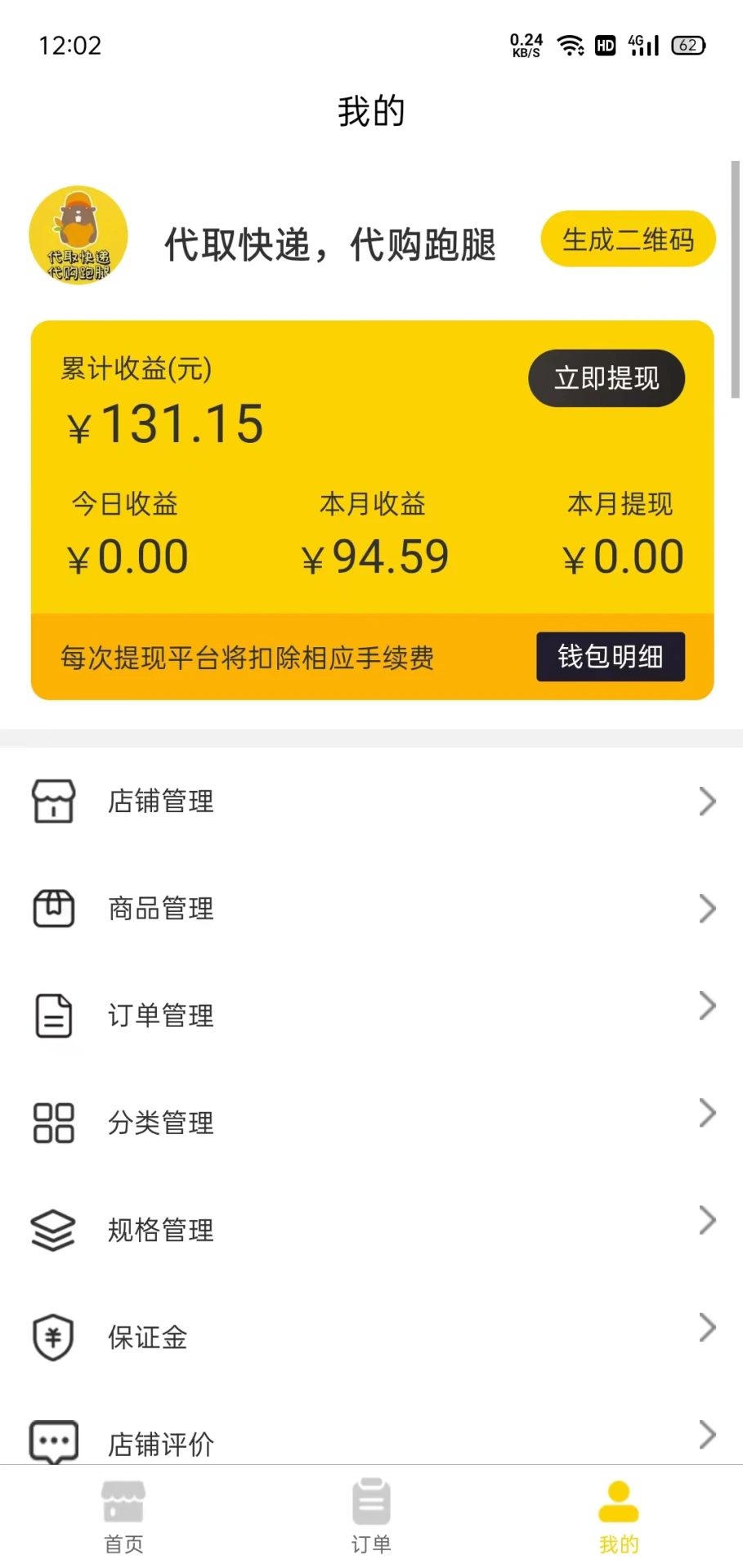Open 钱包明细
The height and width of the screenshot is (1568, 743).
(610, 657)
